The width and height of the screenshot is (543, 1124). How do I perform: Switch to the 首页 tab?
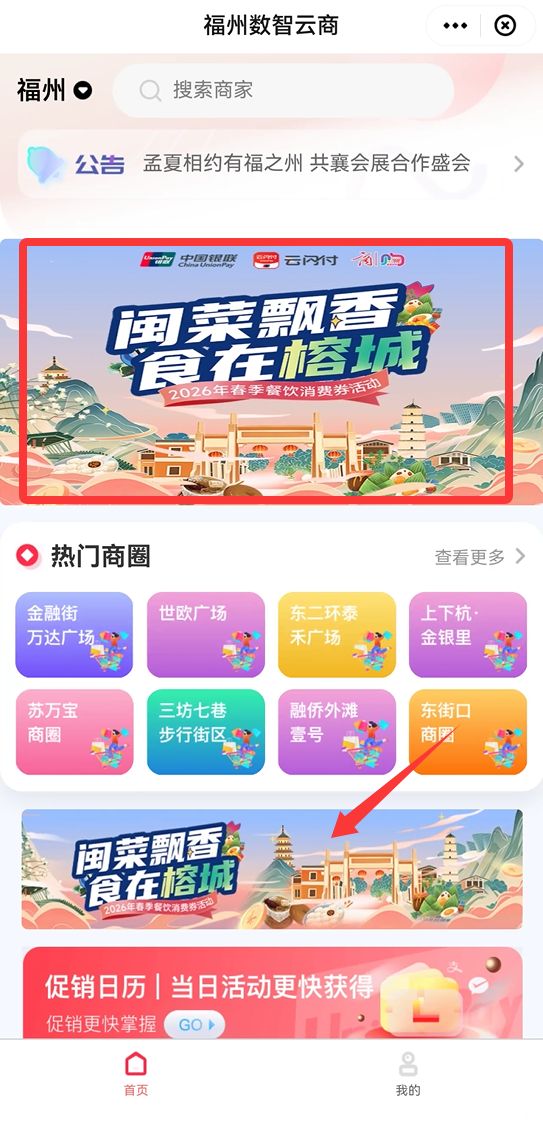pyautogui.click(x=136, y=1073)
